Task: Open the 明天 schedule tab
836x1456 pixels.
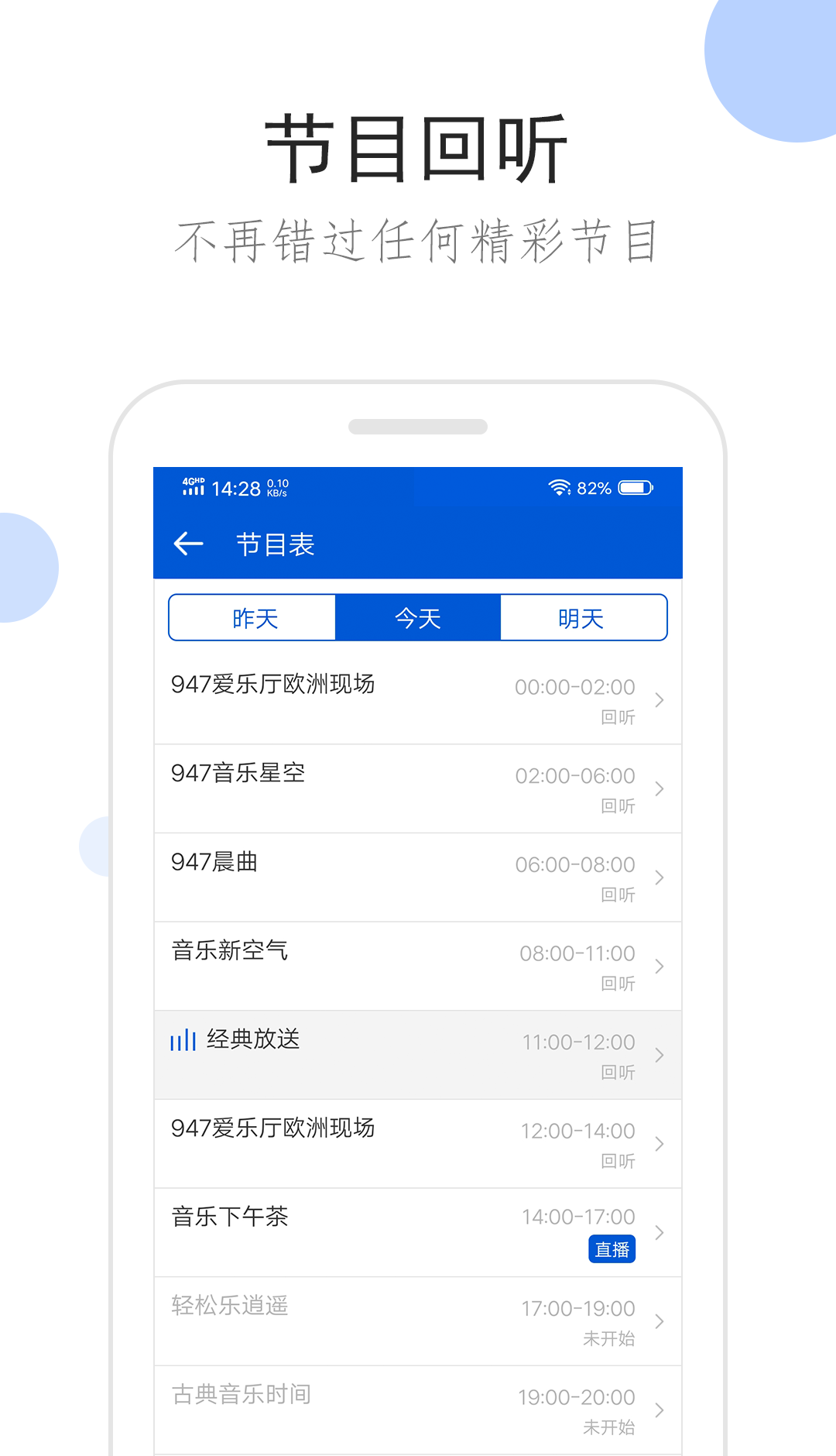Action: point(584,617)
